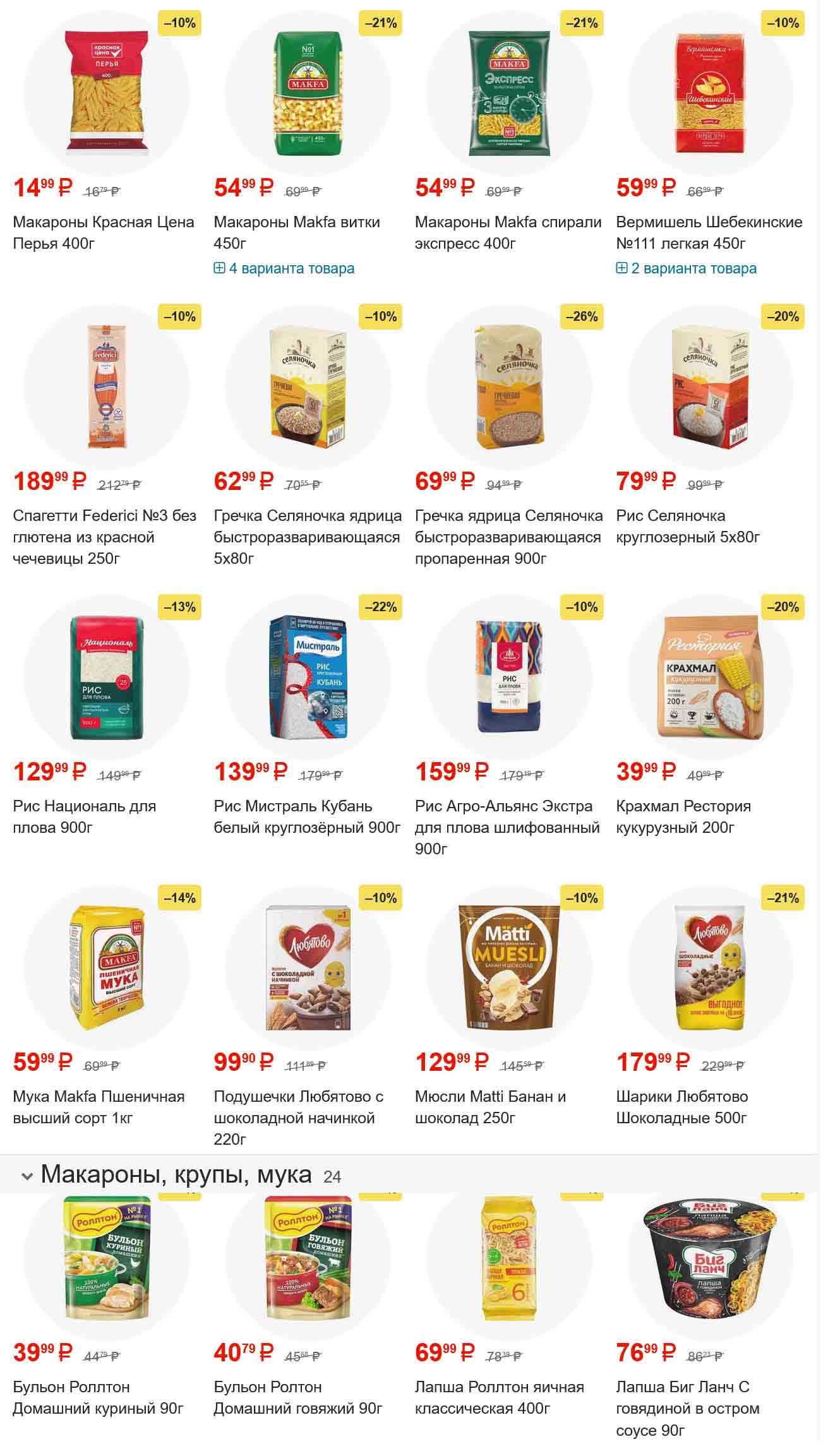Open Подушечки Любятово с шоколадной начинкой
The height and width of the screenshot is (1456, 828).
[298, 1117]
